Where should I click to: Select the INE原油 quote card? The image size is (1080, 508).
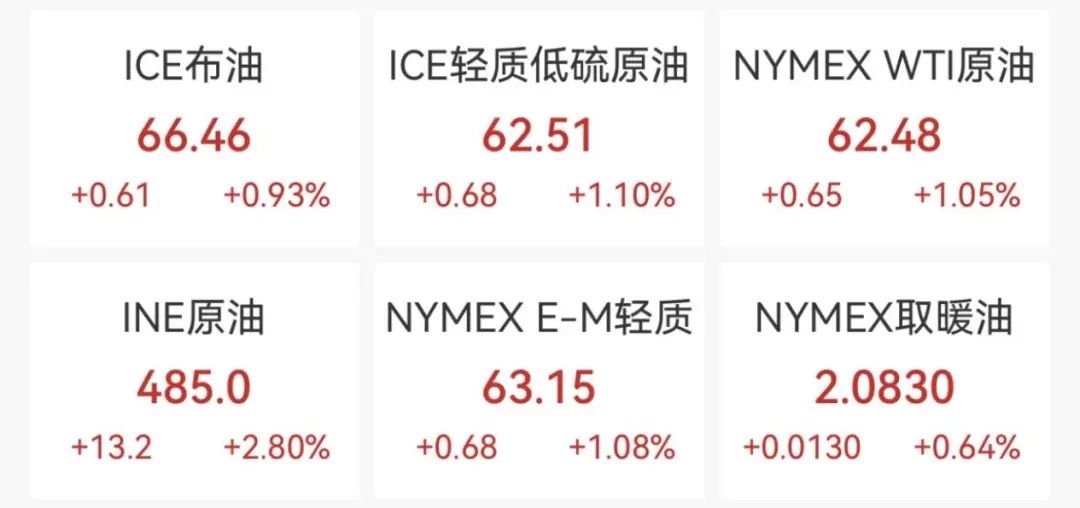(x=194, y=382)
